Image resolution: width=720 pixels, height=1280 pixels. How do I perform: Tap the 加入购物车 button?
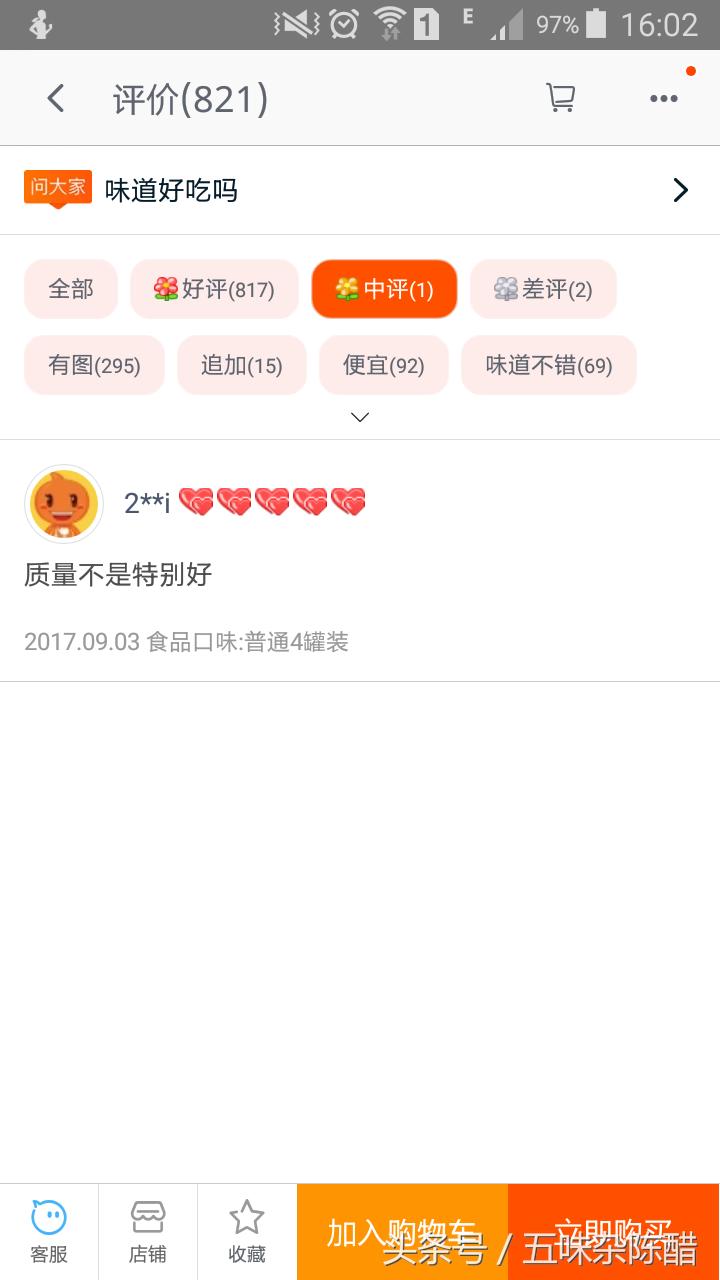(x=401, y=1230)
